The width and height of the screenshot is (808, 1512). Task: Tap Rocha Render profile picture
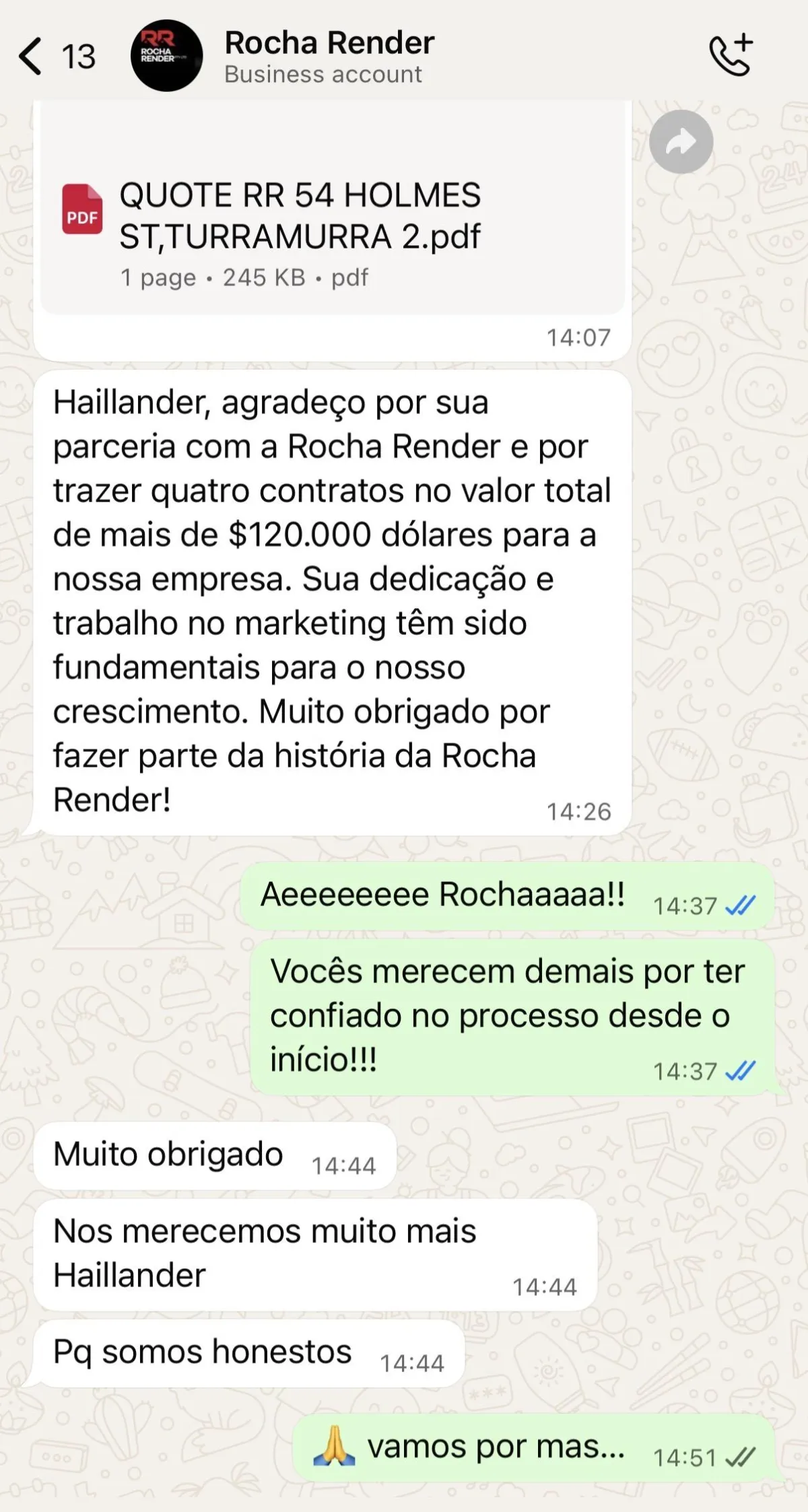pyautogui.click(x=166, y=56)
